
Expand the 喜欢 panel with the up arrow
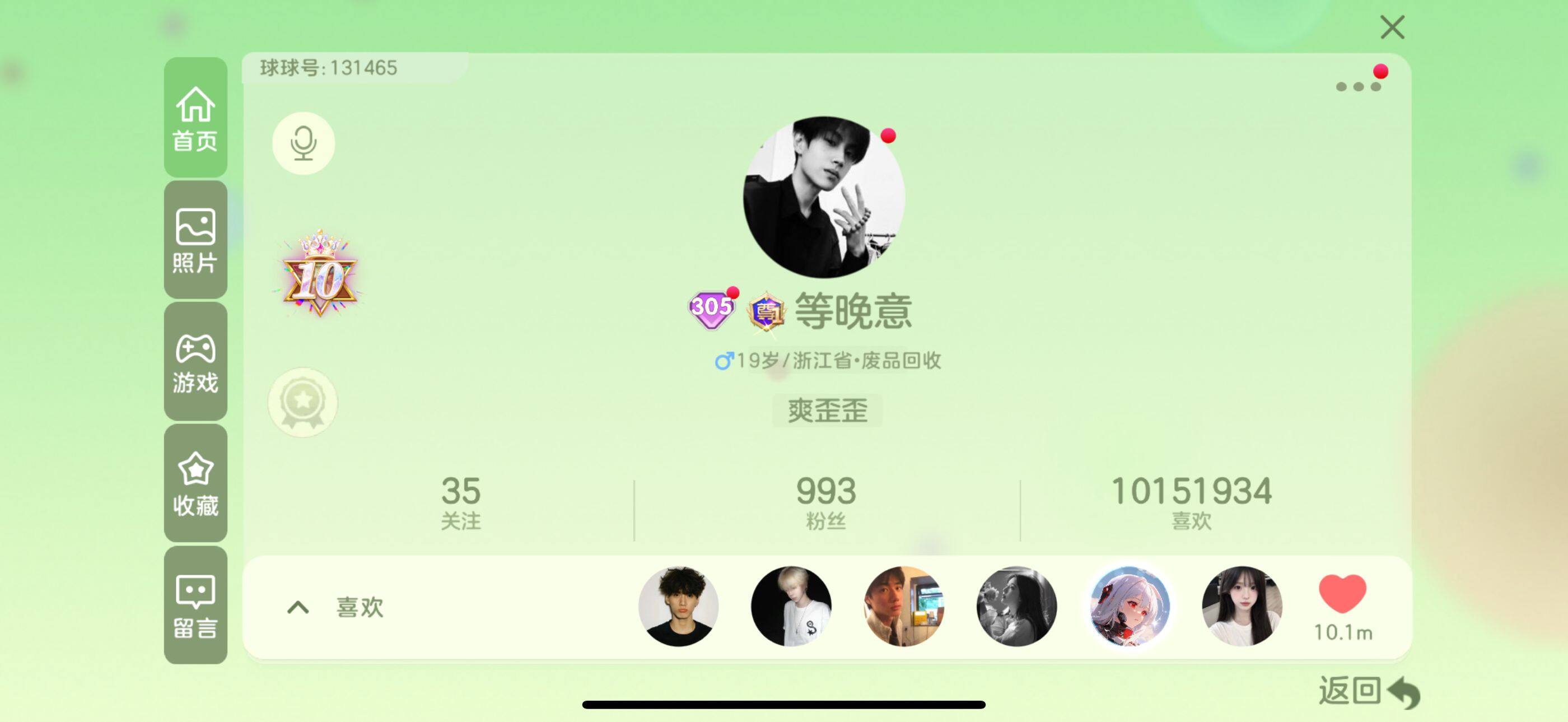pyautogui.click(x=298, y=607)
